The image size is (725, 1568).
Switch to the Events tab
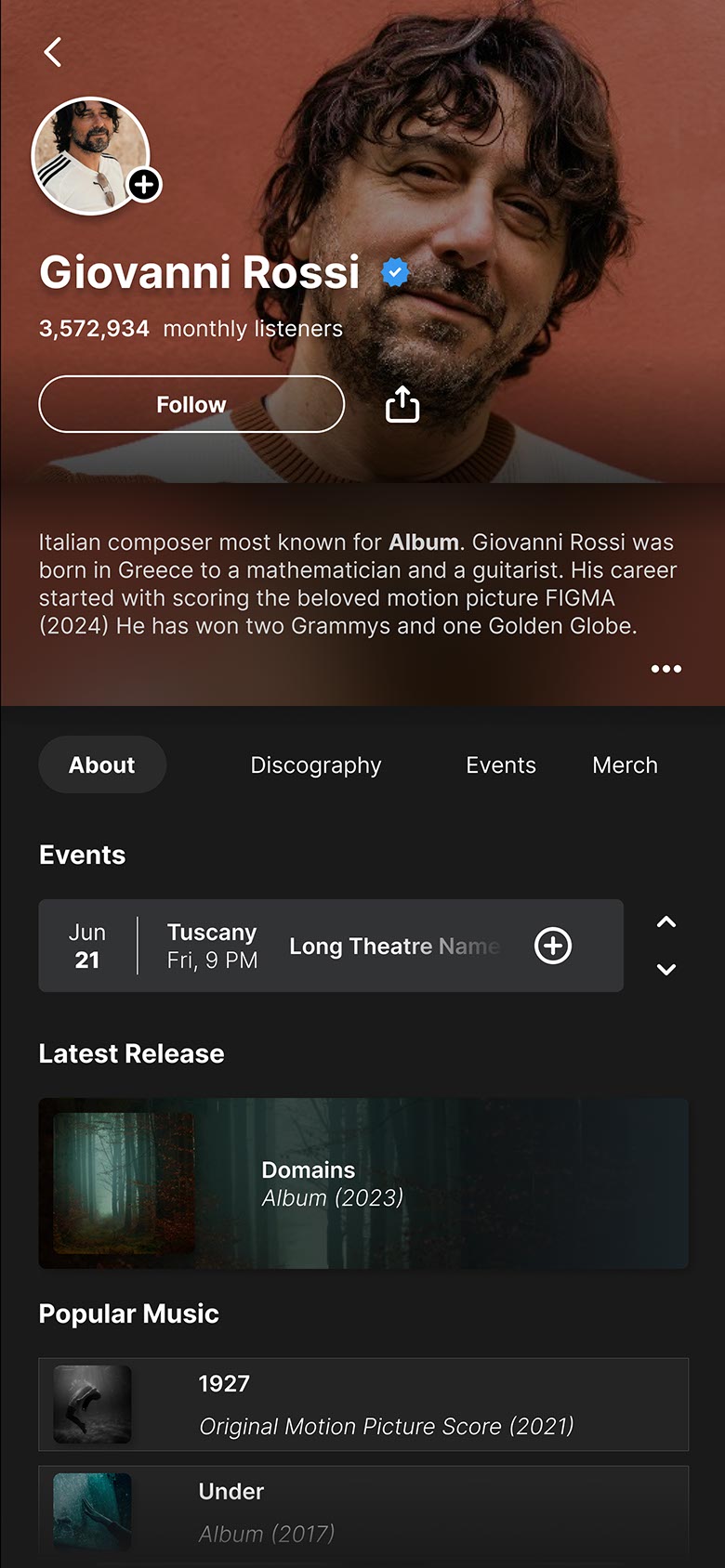500,764
